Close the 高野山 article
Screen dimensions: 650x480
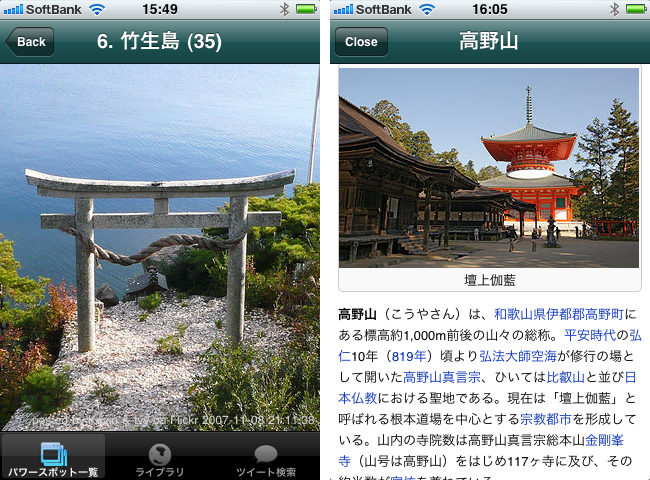point(360,42)
